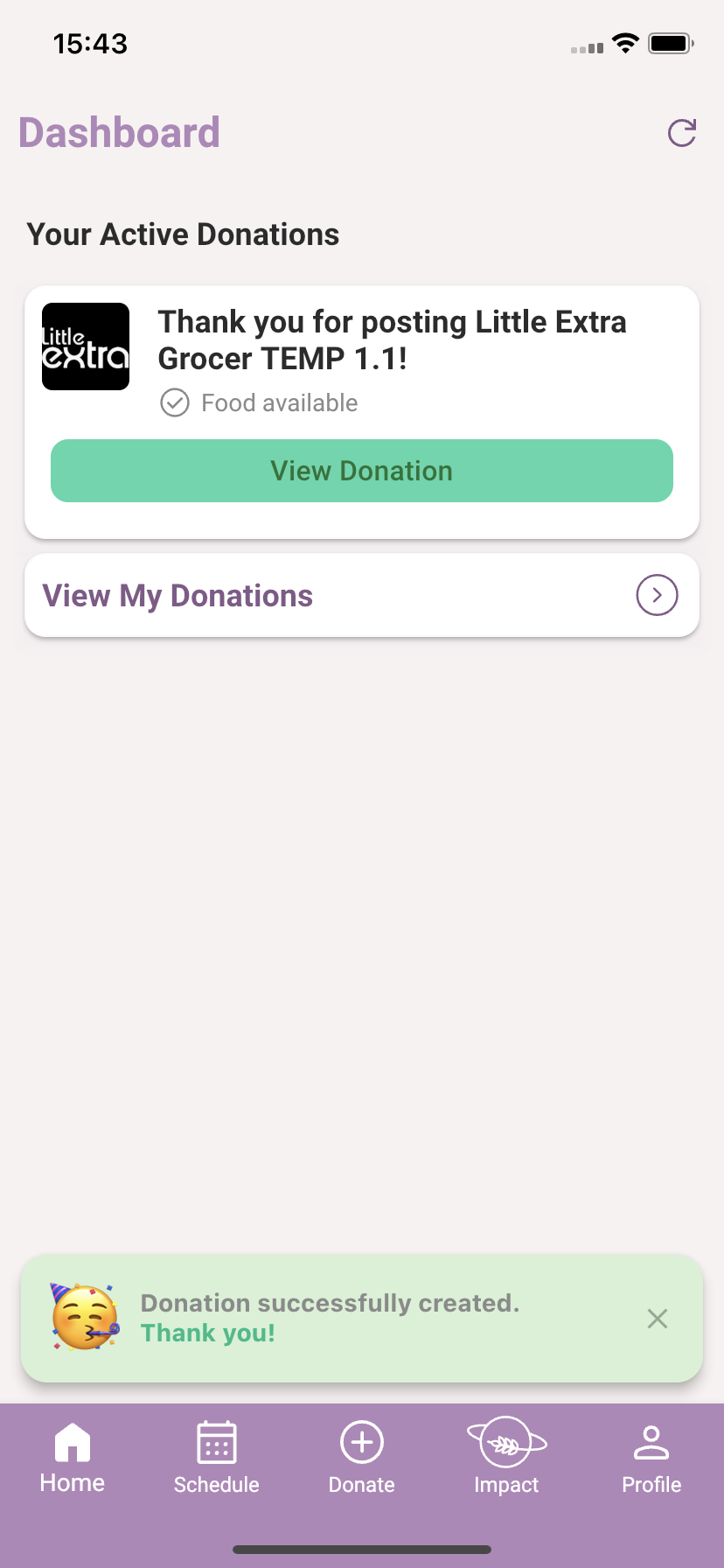Refresh the Dashboard
This screenshot has width=724, height=1568.
[681, 133]
